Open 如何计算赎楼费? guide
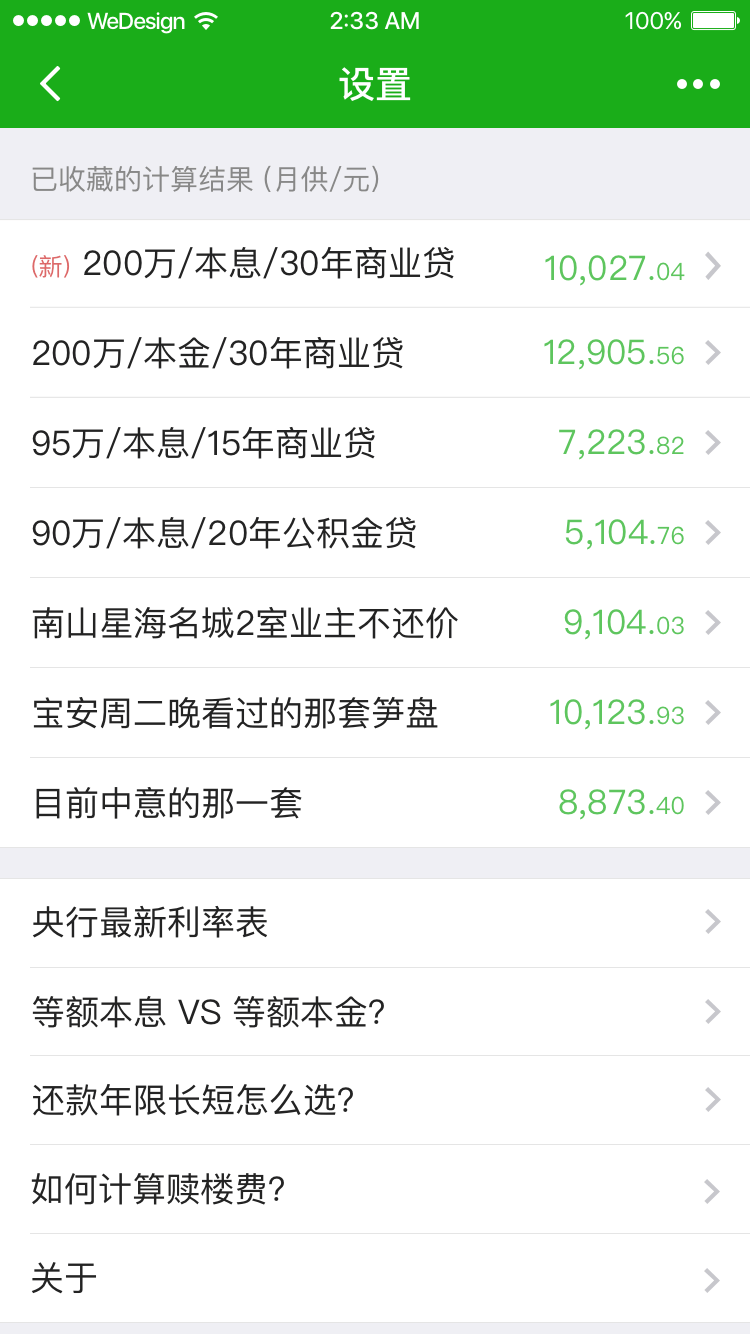The width and height of the screenshot is (750, 1334). pos(375,1190)
